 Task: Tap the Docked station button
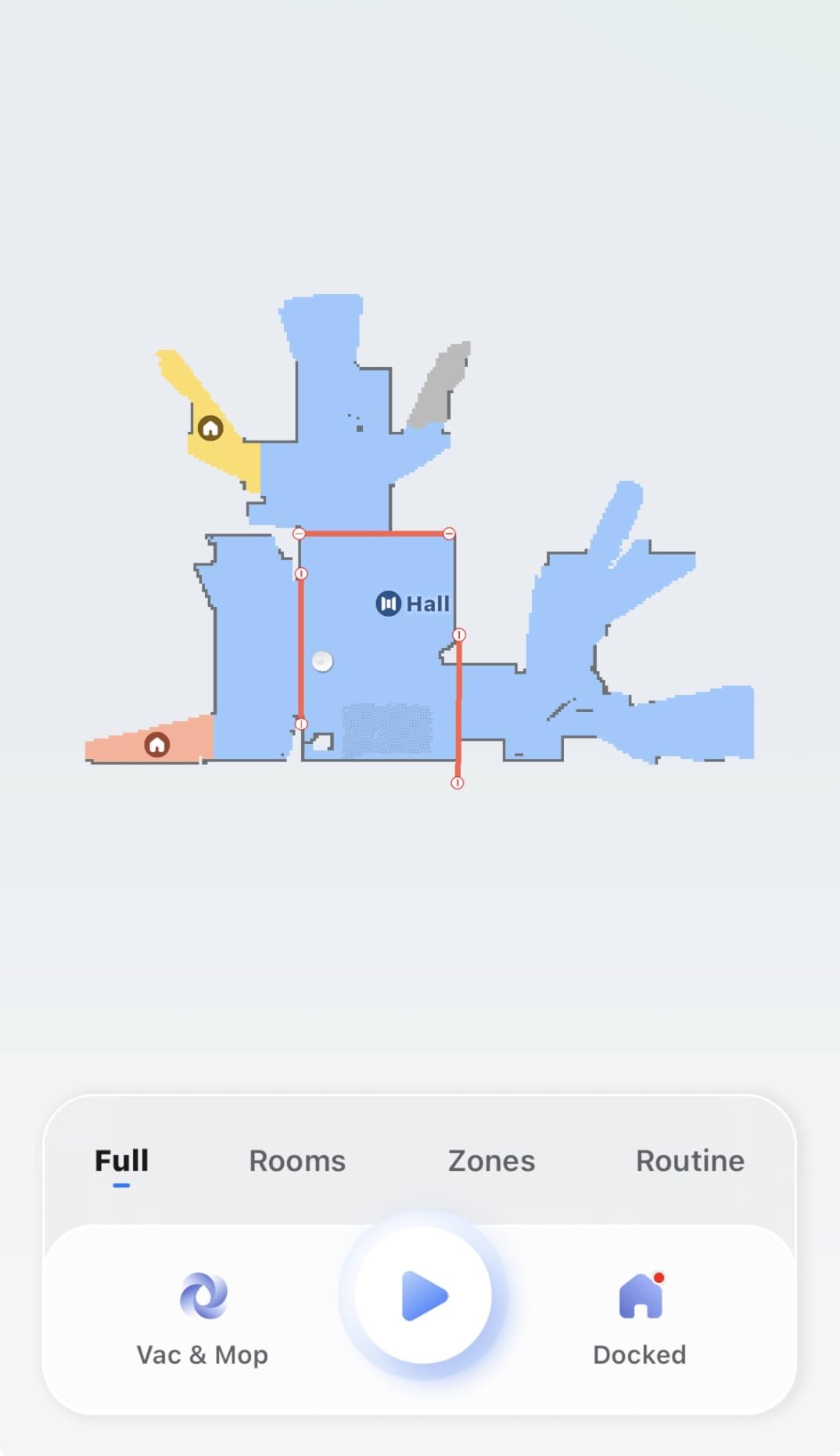point(640,1314)
